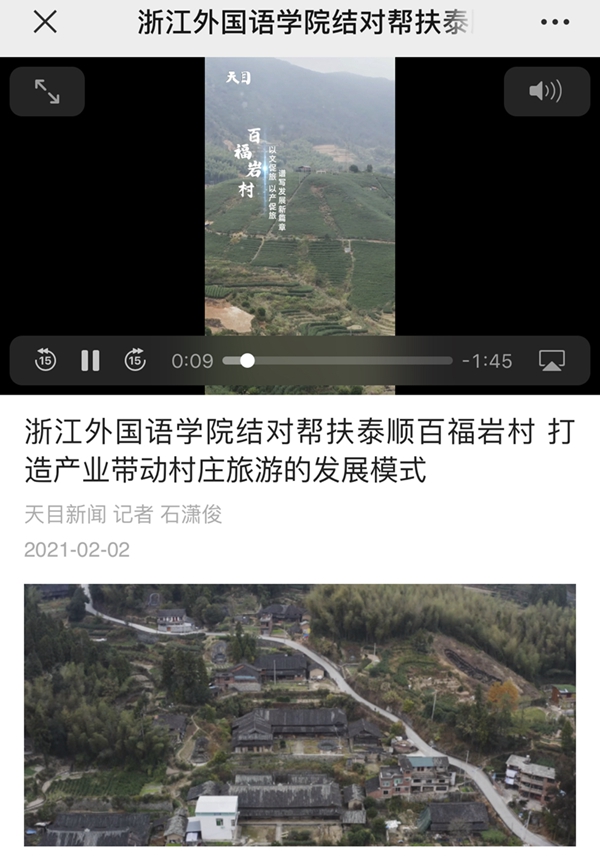The width and height of the screenshot is (600, 863).
Task: Skip forward 15 seconds
Action: click(135, 360)
